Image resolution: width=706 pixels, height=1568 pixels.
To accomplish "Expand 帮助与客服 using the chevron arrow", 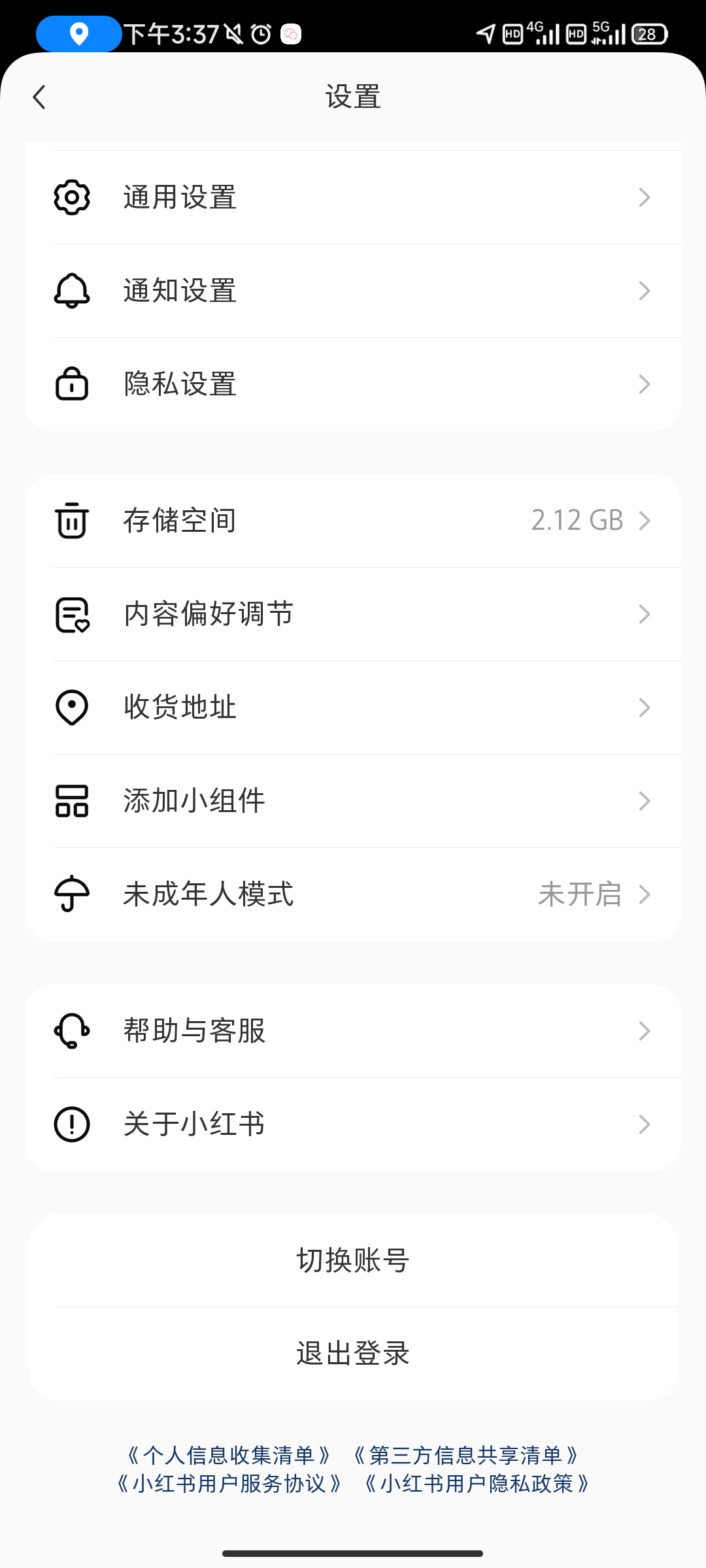I will coord(646,1031).
